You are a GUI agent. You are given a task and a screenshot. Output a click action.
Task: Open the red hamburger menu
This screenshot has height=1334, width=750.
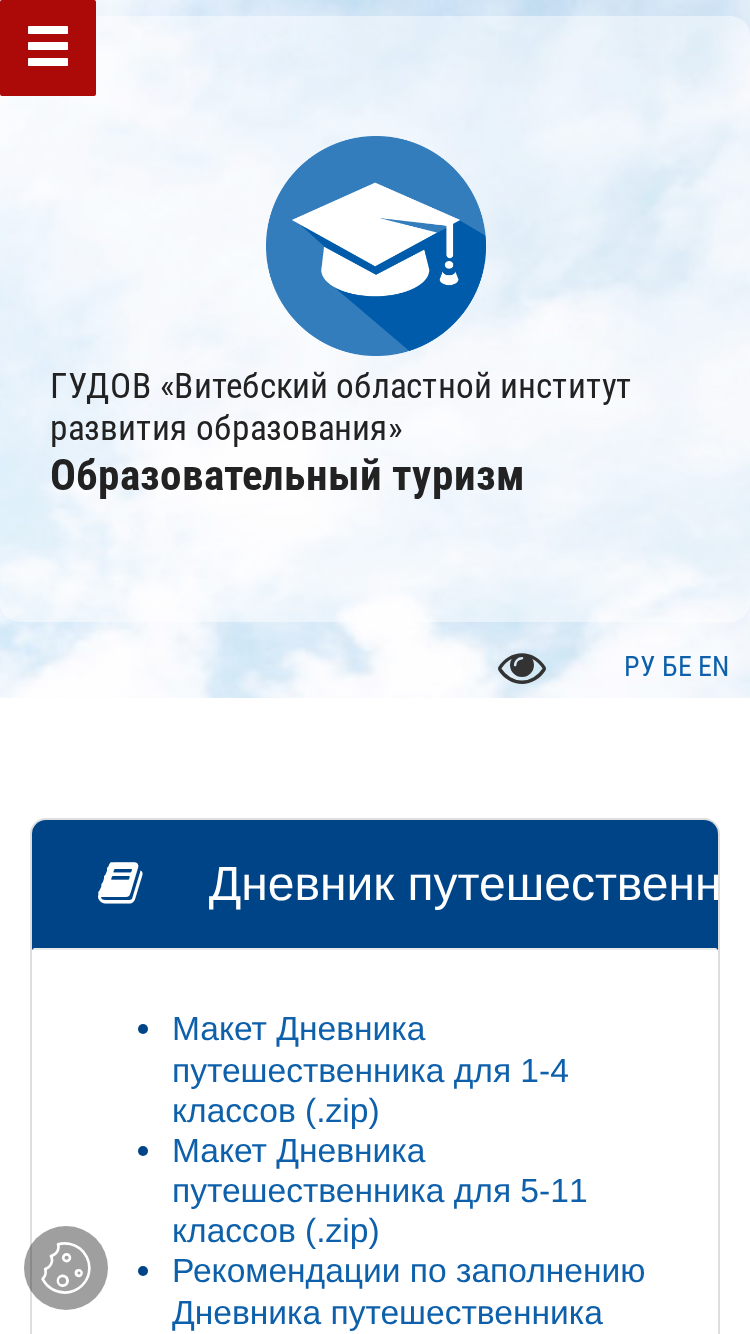47,47
